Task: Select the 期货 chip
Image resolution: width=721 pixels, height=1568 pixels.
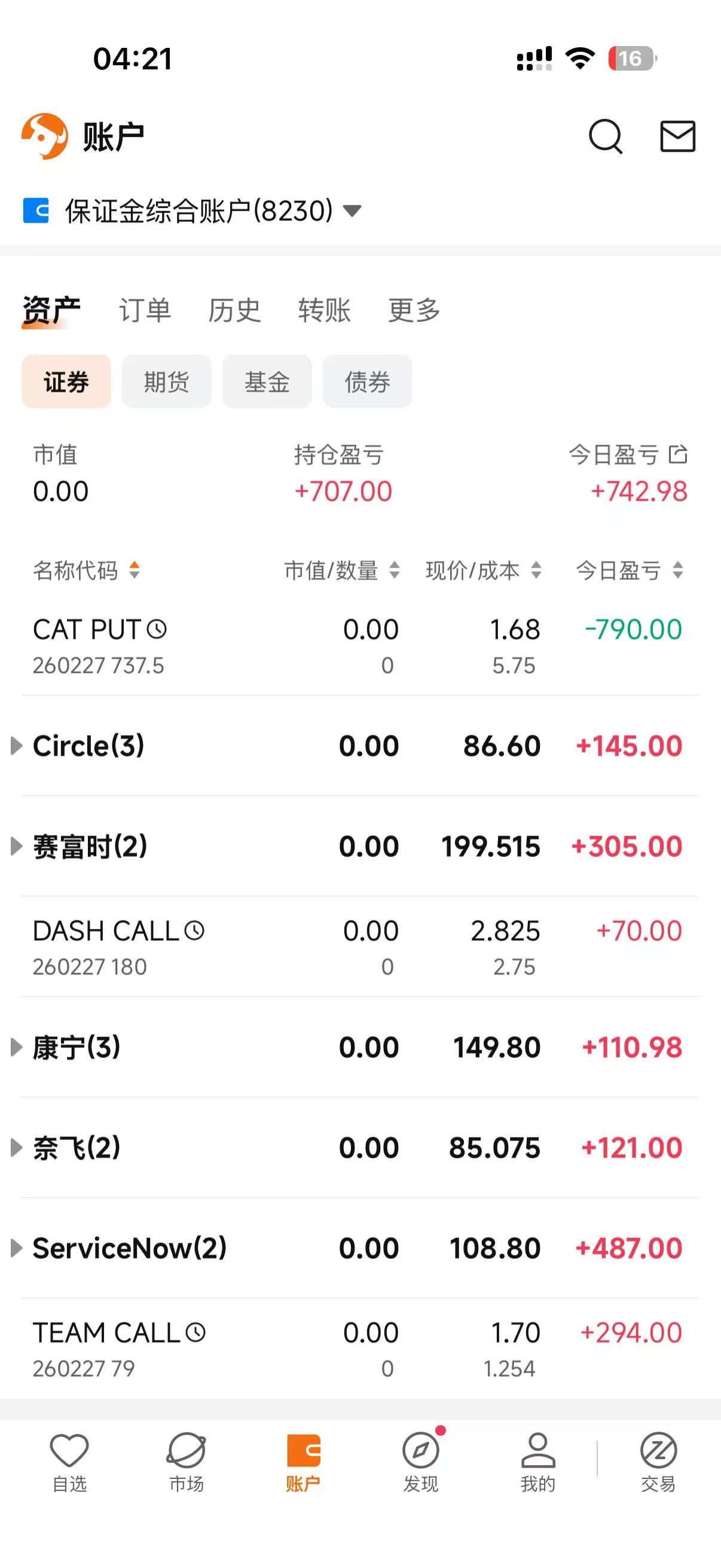Action: [167, 382]
